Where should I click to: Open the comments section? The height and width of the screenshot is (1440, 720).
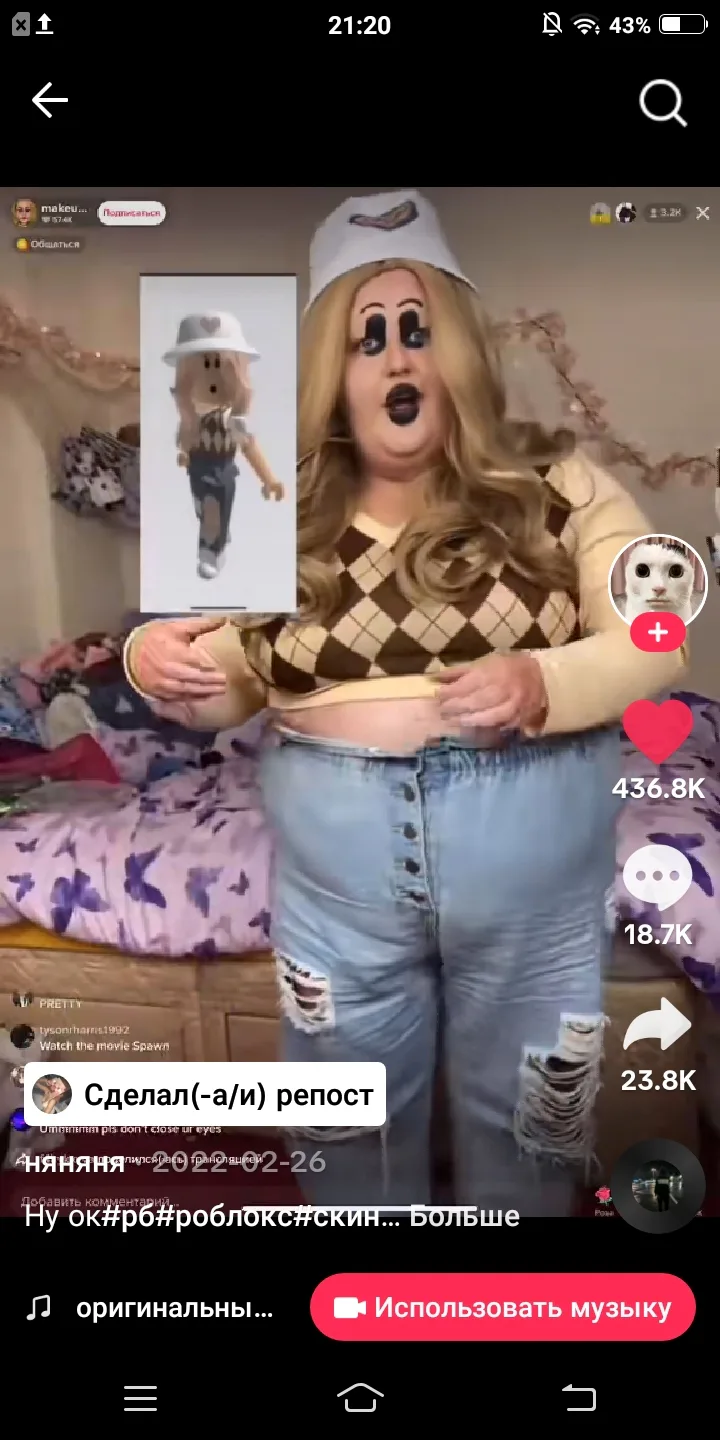[657, 878]
